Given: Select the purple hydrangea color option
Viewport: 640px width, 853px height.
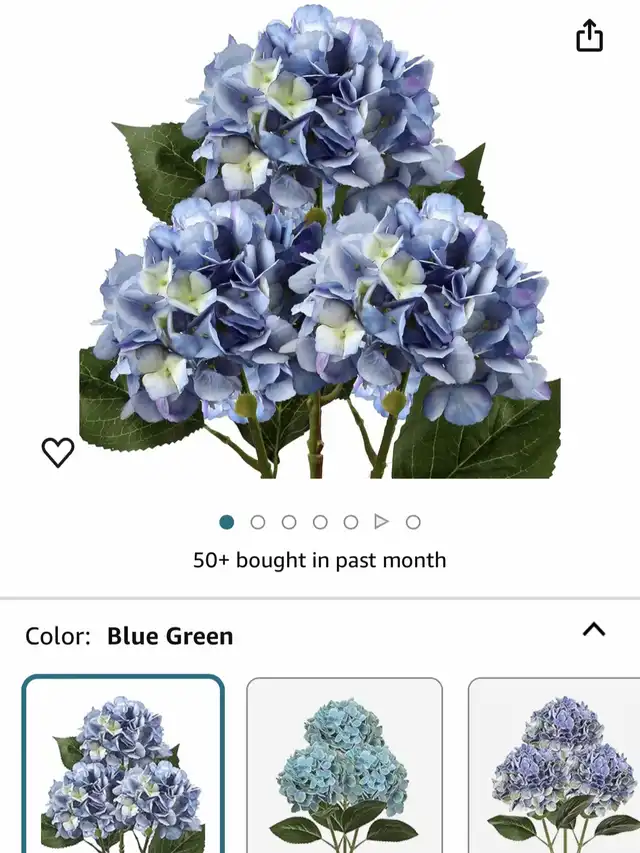Looking at the screenshot, I should [554, 765].
